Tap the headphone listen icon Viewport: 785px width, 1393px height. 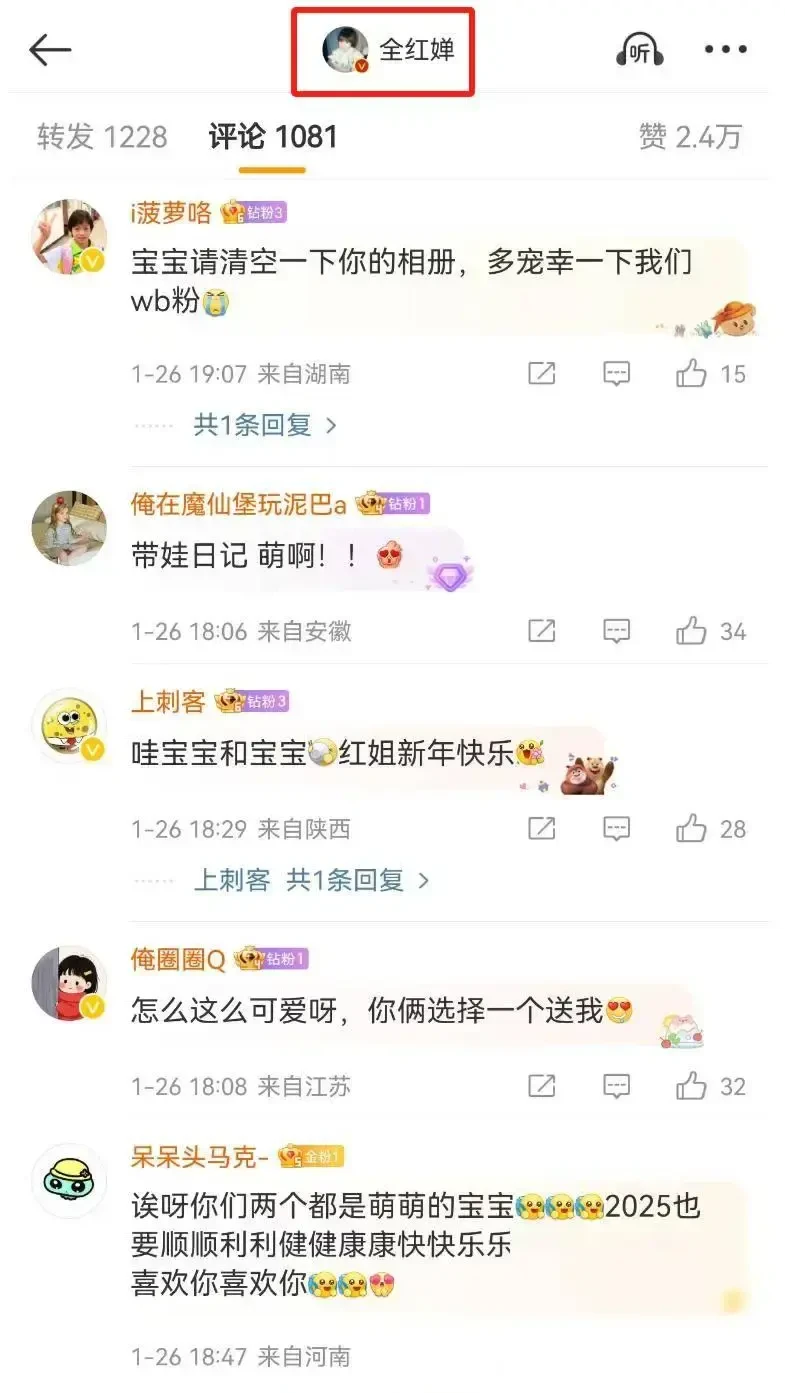[639, 50]
